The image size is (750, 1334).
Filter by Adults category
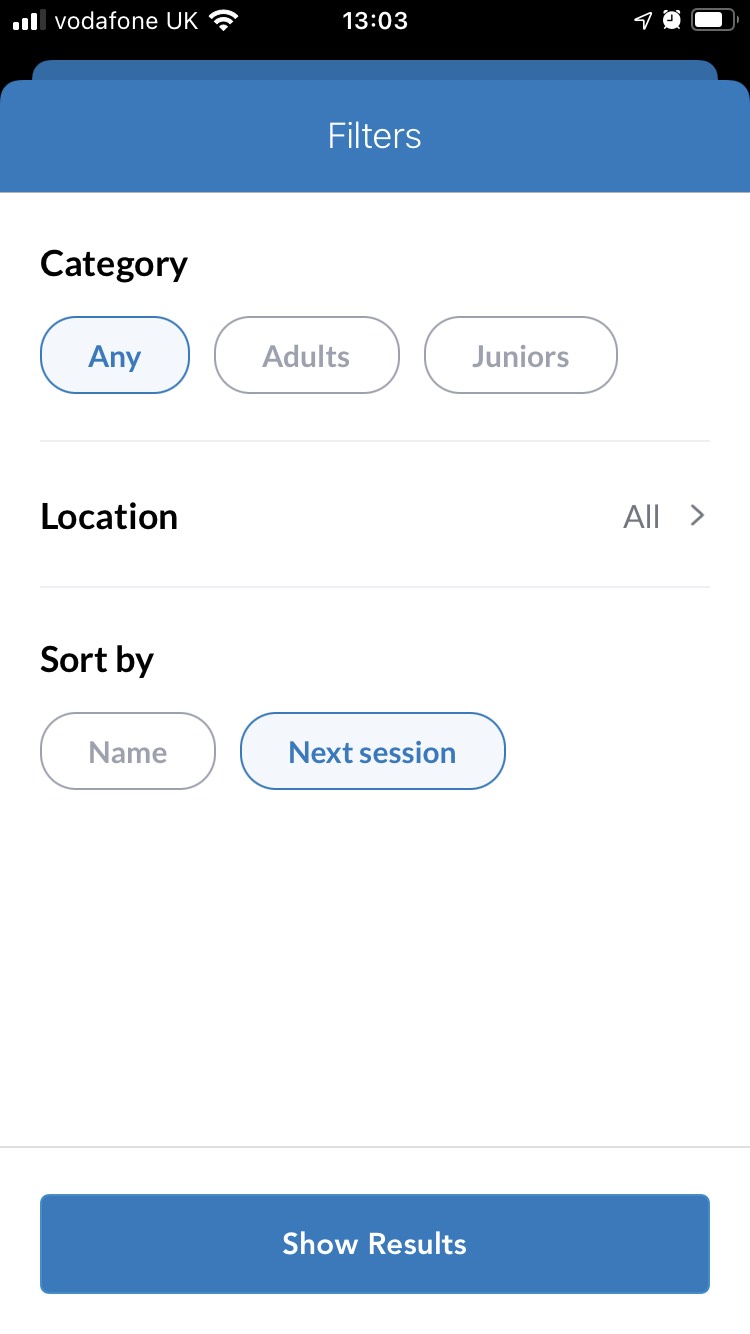(306, 356)
